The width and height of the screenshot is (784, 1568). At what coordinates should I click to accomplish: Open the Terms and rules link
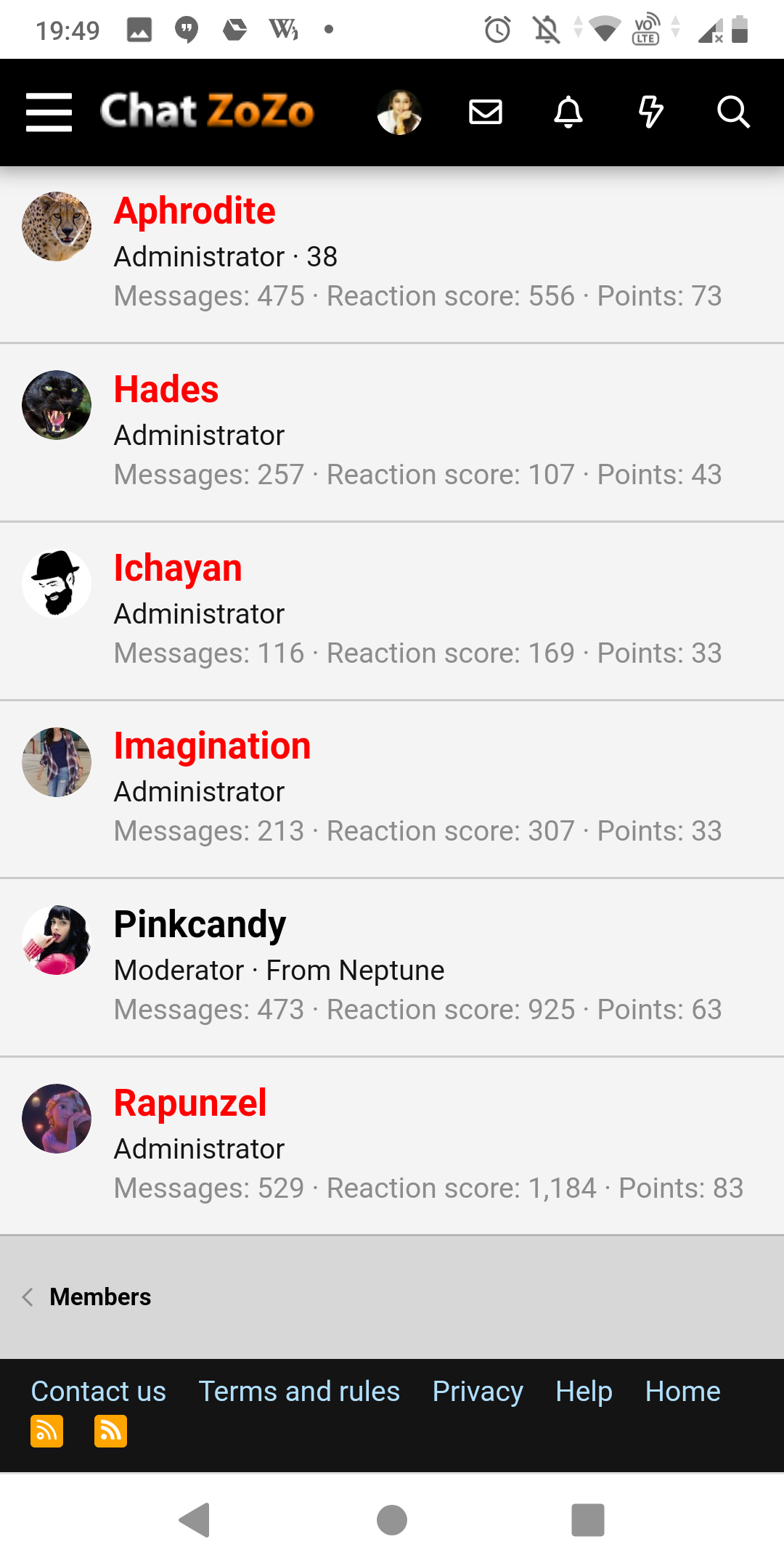299,1391
